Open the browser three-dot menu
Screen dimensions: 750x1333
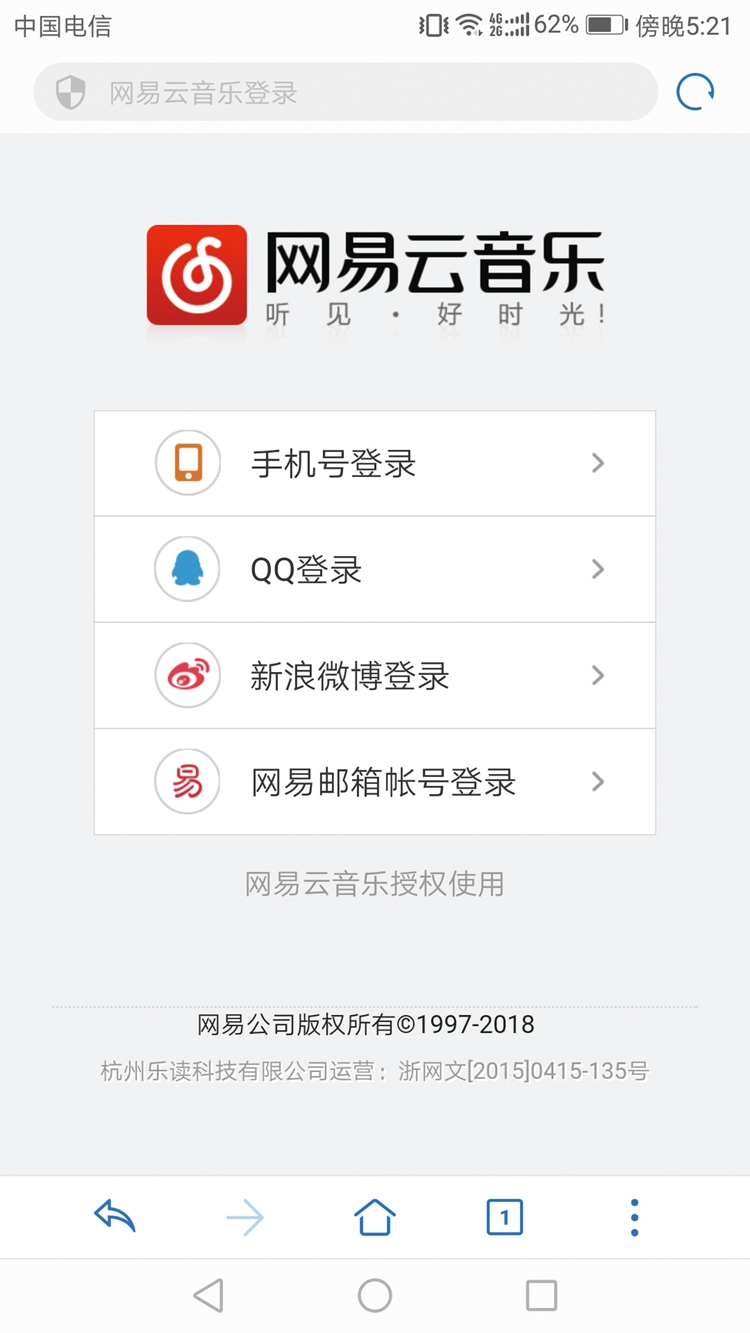coord(634,1217)
